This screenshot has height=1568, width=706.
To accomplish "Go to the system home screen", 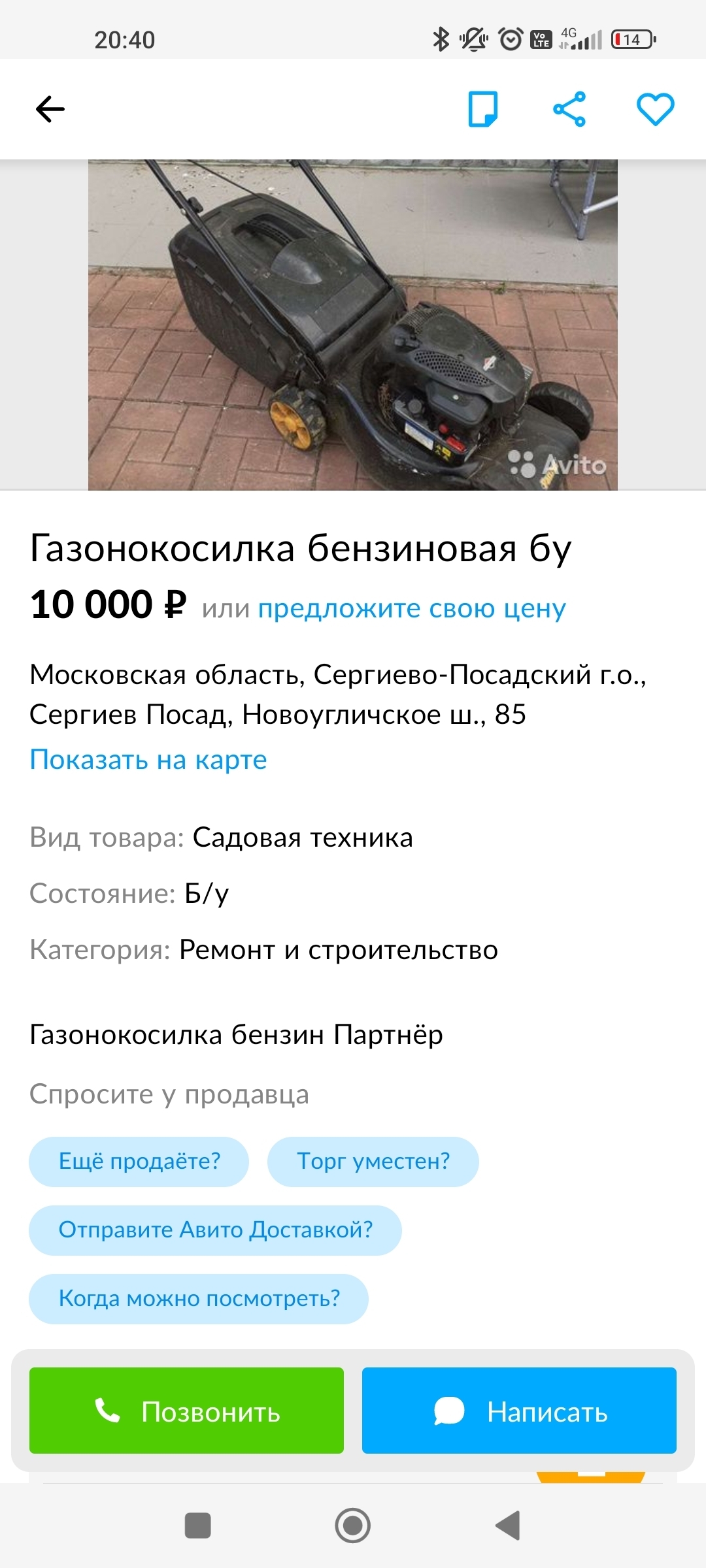I will [x=353, y=1526].
